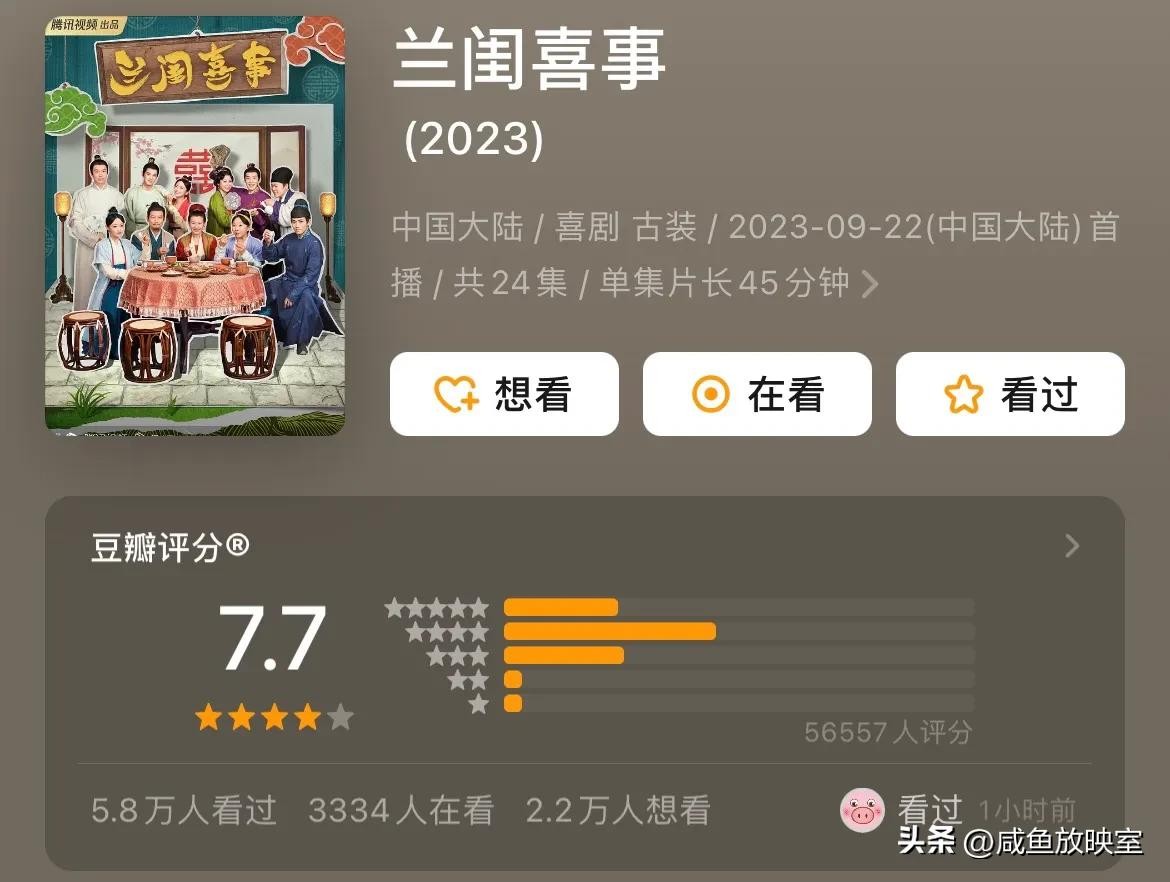
Task: Open the 兰闺喜事 poster image
Action: click(x=195, y=225)
